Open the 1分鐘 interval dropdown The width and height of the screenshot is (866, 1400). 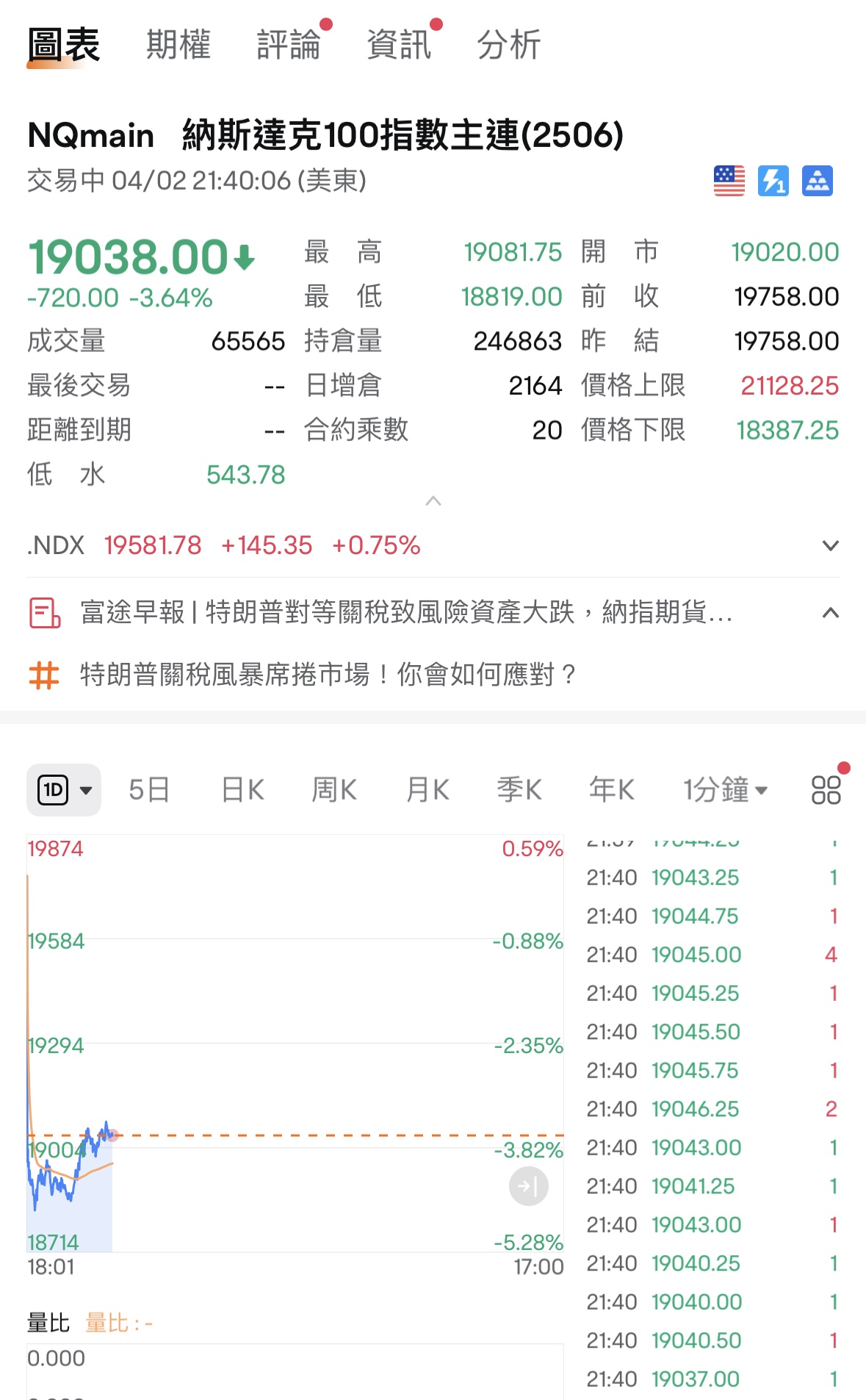point(724,789)
